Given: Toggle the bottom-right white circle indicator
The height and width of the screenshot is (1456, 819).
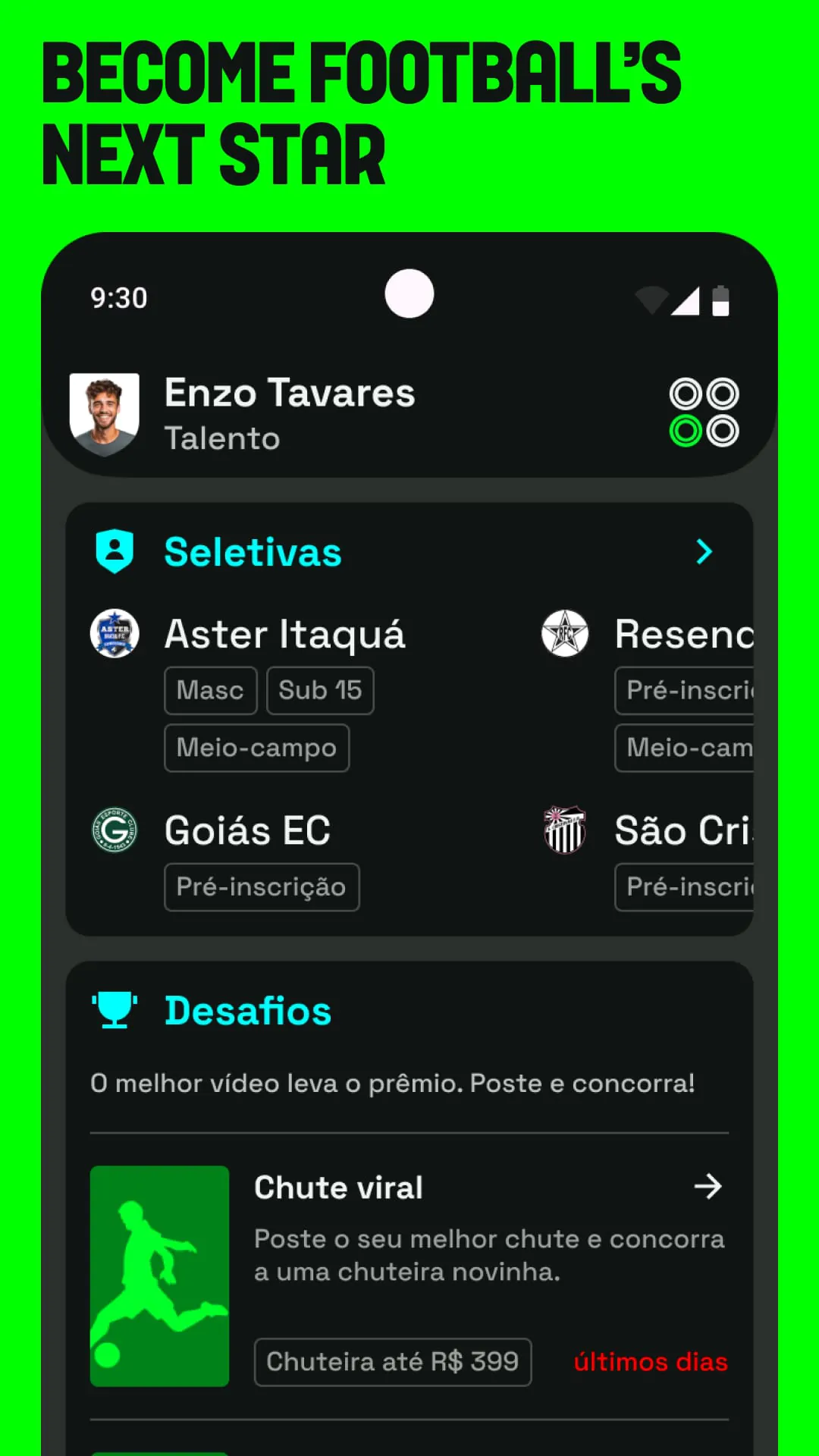Looking at the screenshot, I should [723, 431].
